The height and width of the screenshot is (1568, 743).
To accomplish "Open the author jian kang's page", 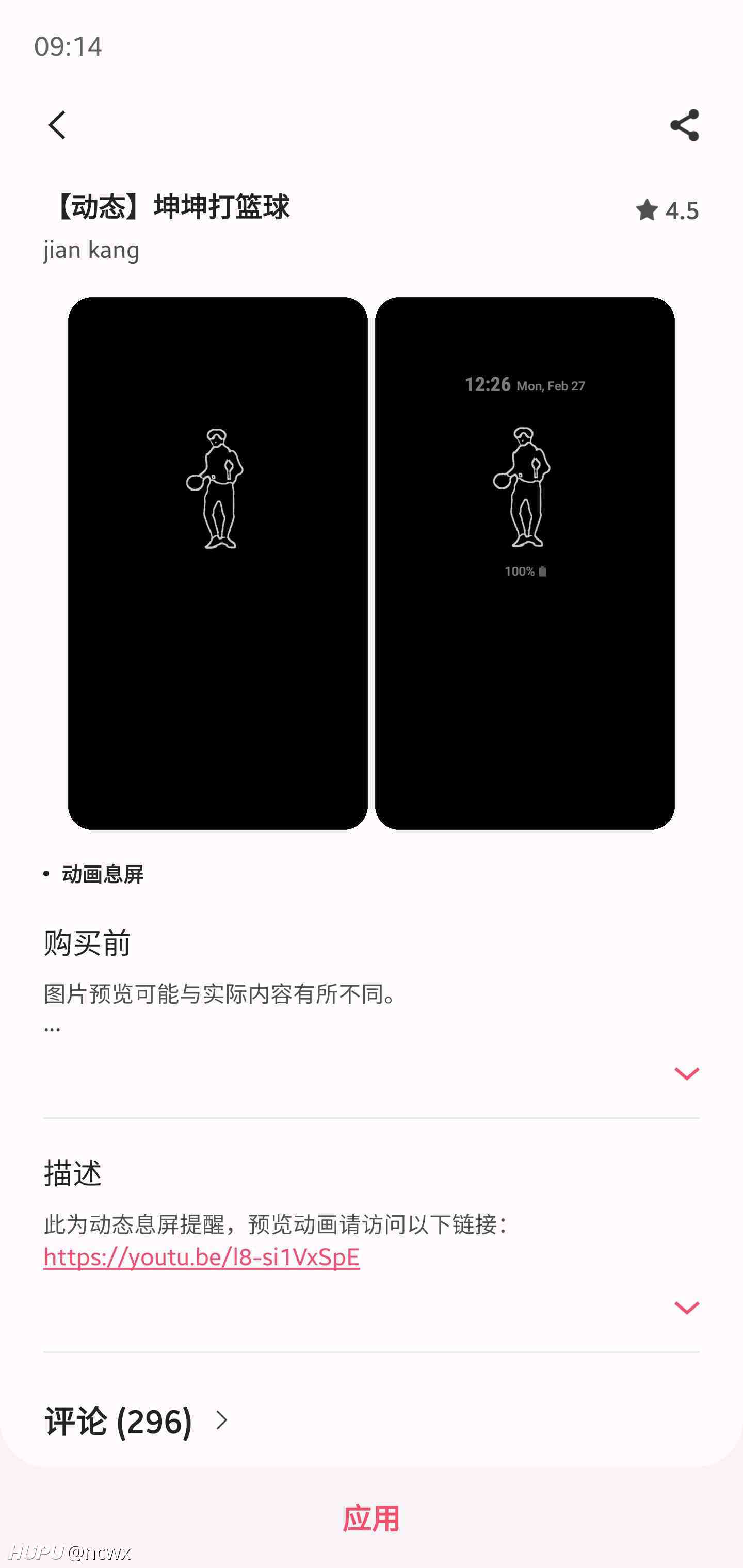I will (x=91, y=250).
